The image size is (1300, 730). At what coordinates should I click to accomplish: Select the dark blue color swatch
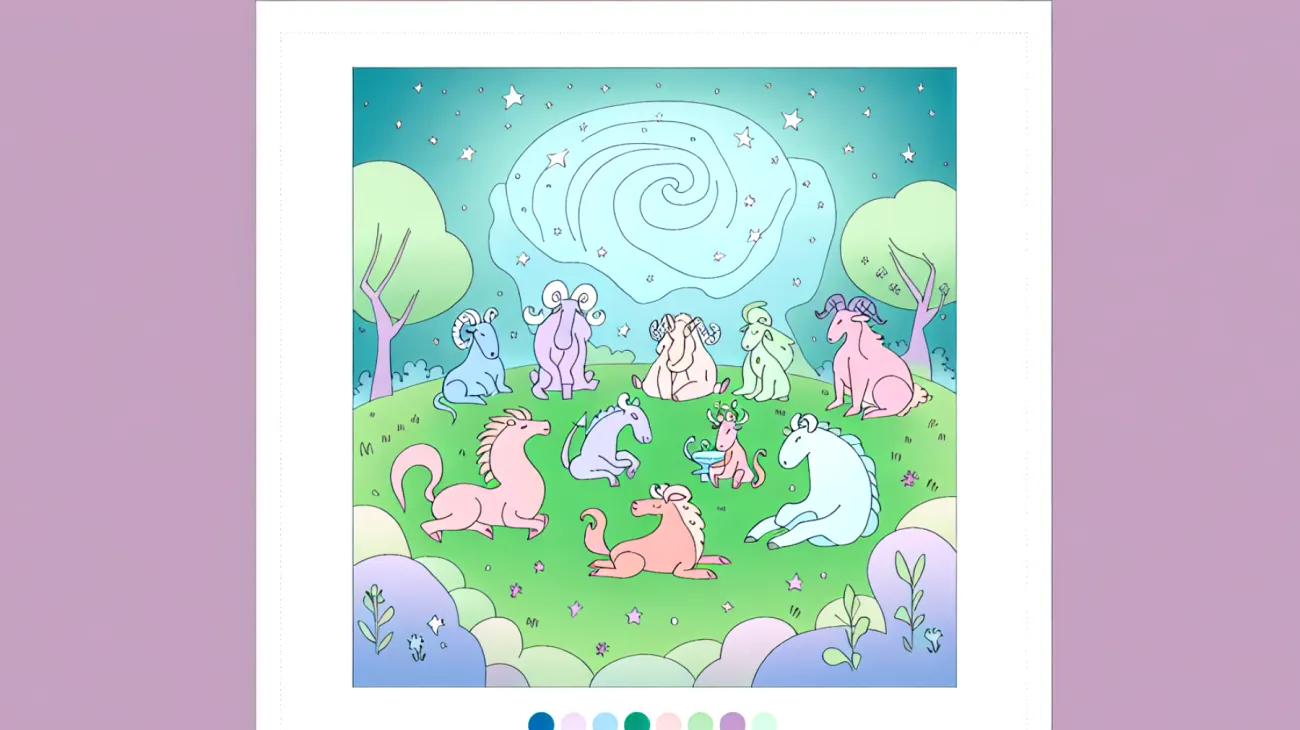[x=541, y=723]
